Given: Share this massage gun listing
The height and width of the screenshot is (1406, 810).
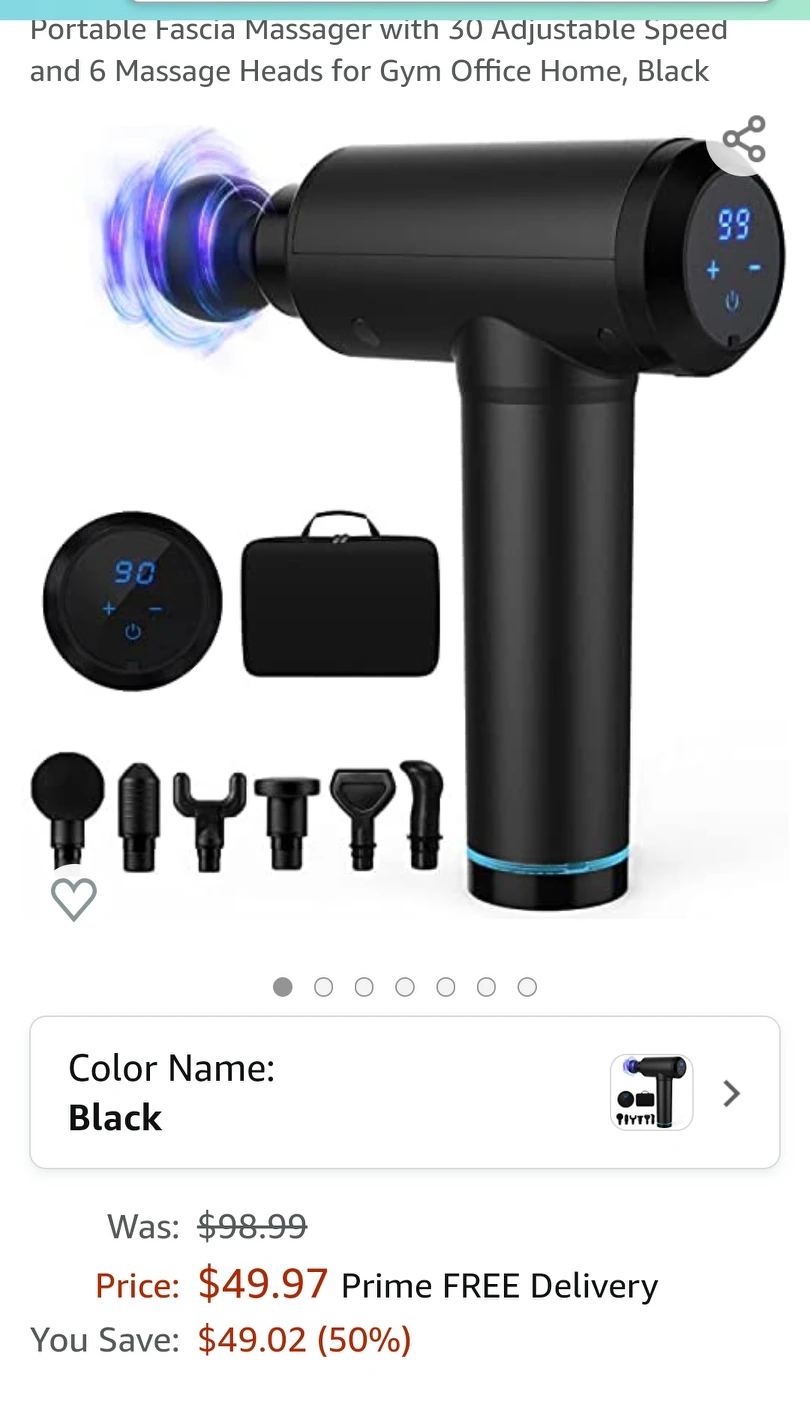Looking at the screenshot, I should pyautogui.click(x=743, y=139).
